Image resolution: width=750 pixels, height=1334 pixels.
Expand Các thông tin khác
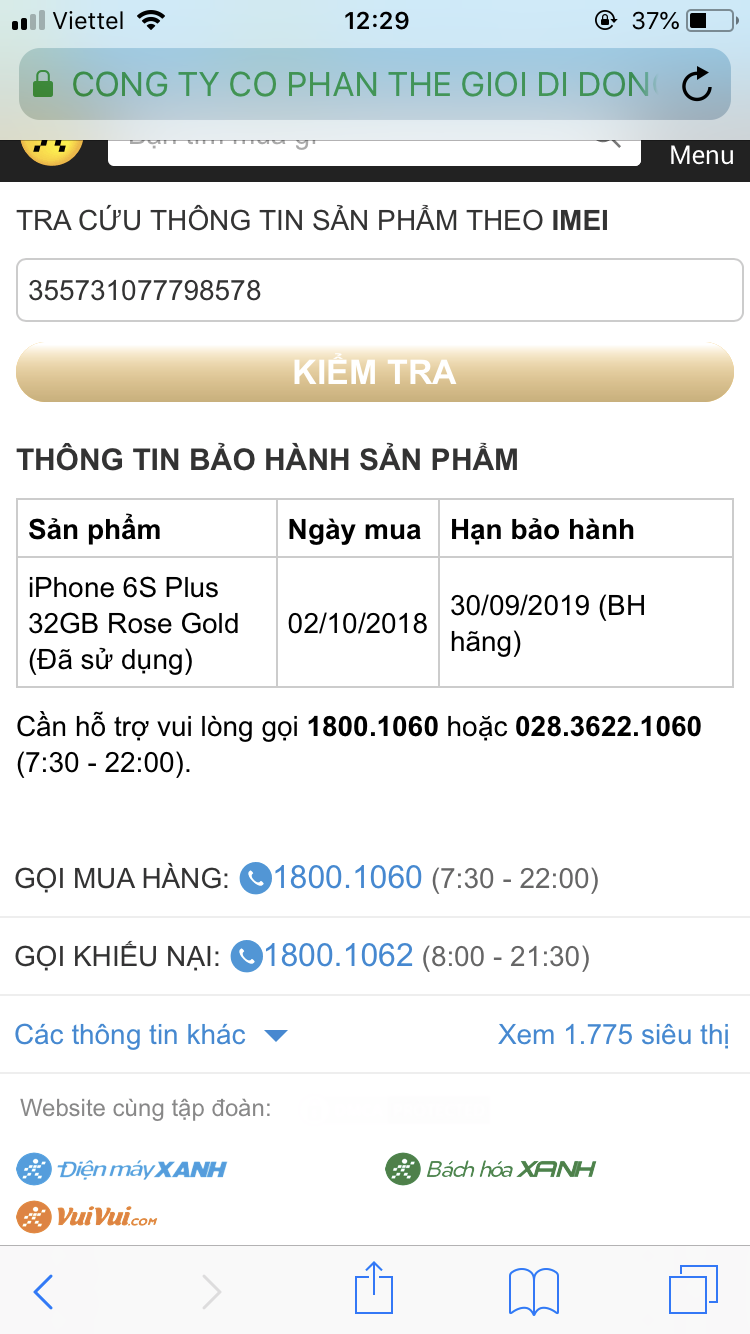tap(150, 1034)
